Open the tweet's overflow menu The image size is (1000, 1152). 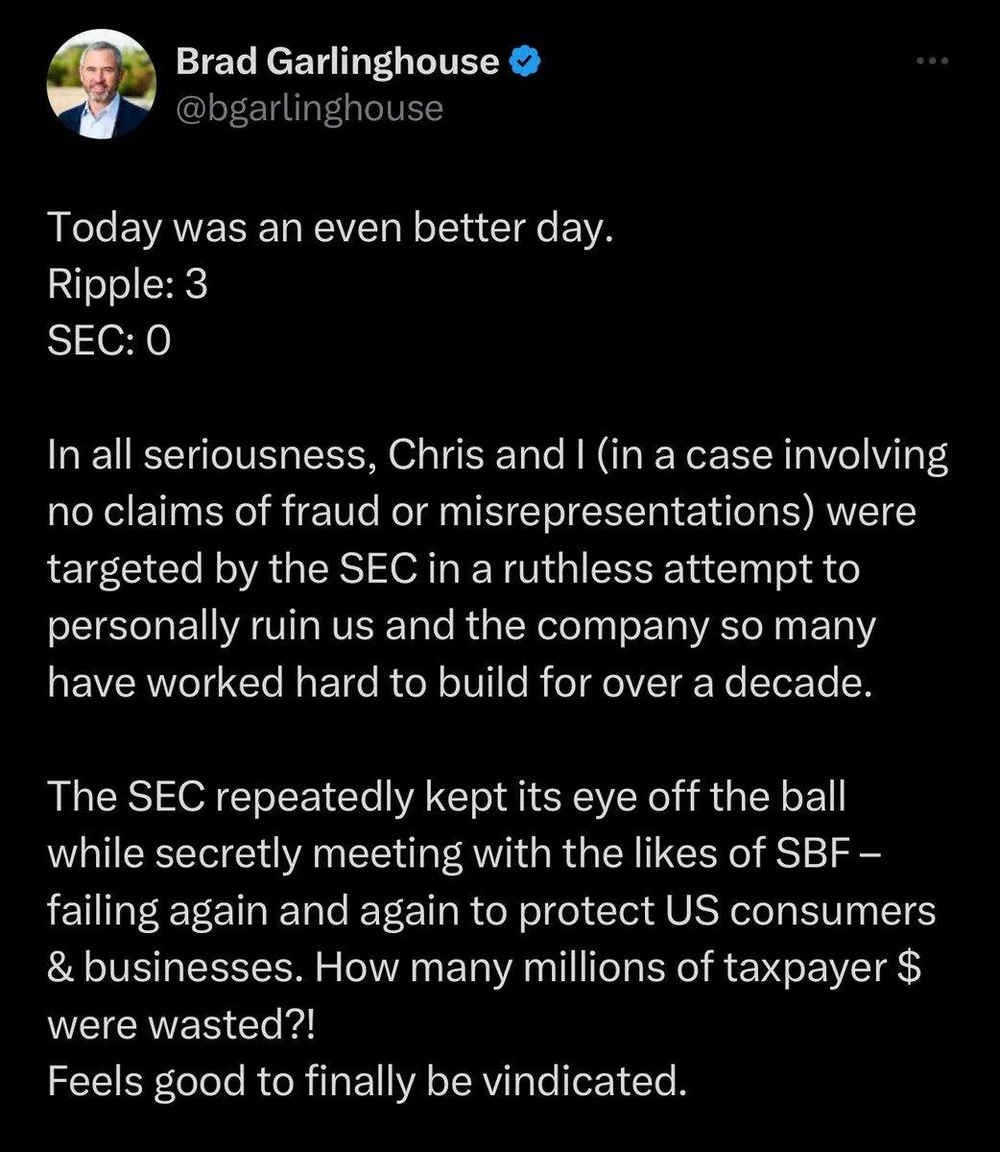point(931,62)
